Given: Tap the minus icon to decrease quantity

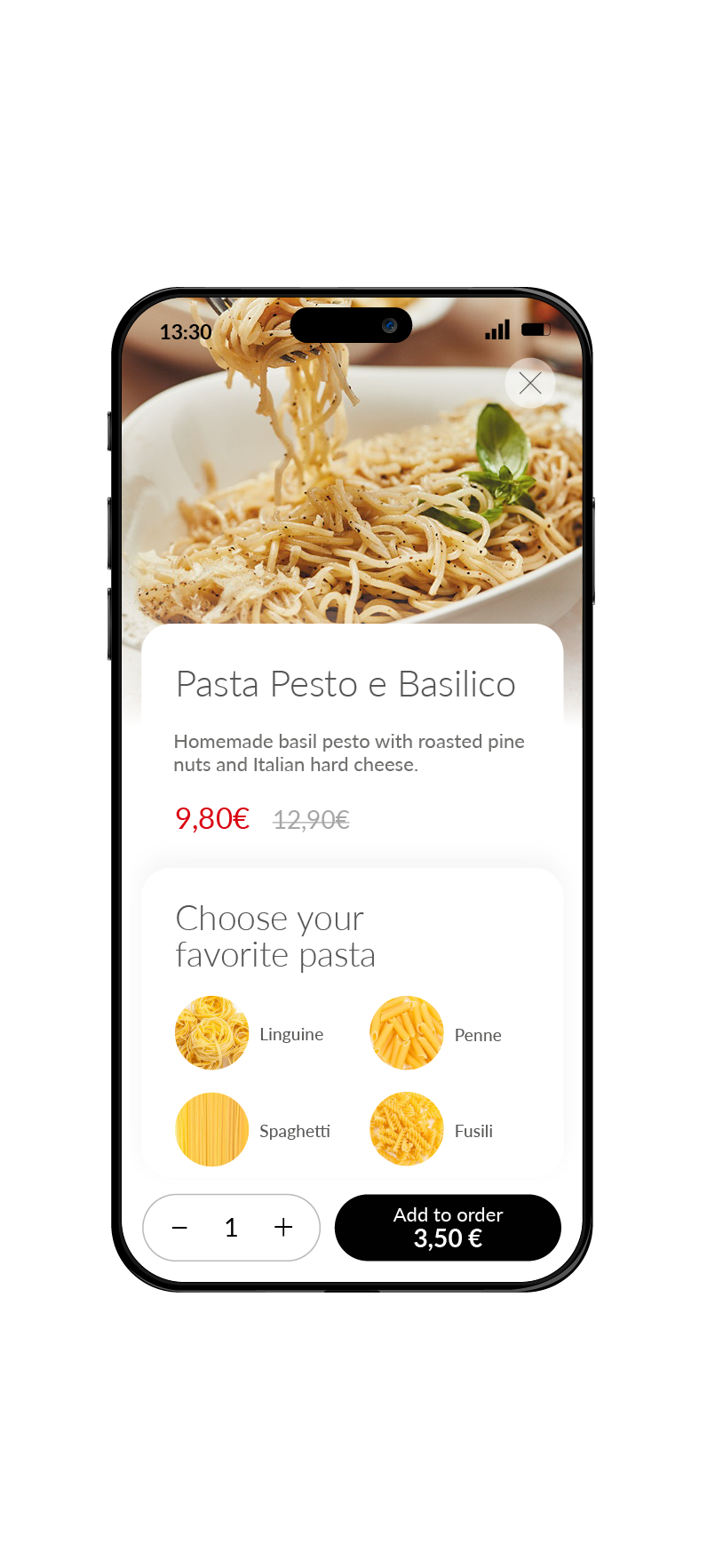Looking at the screenshot, I should (179, 1228).
